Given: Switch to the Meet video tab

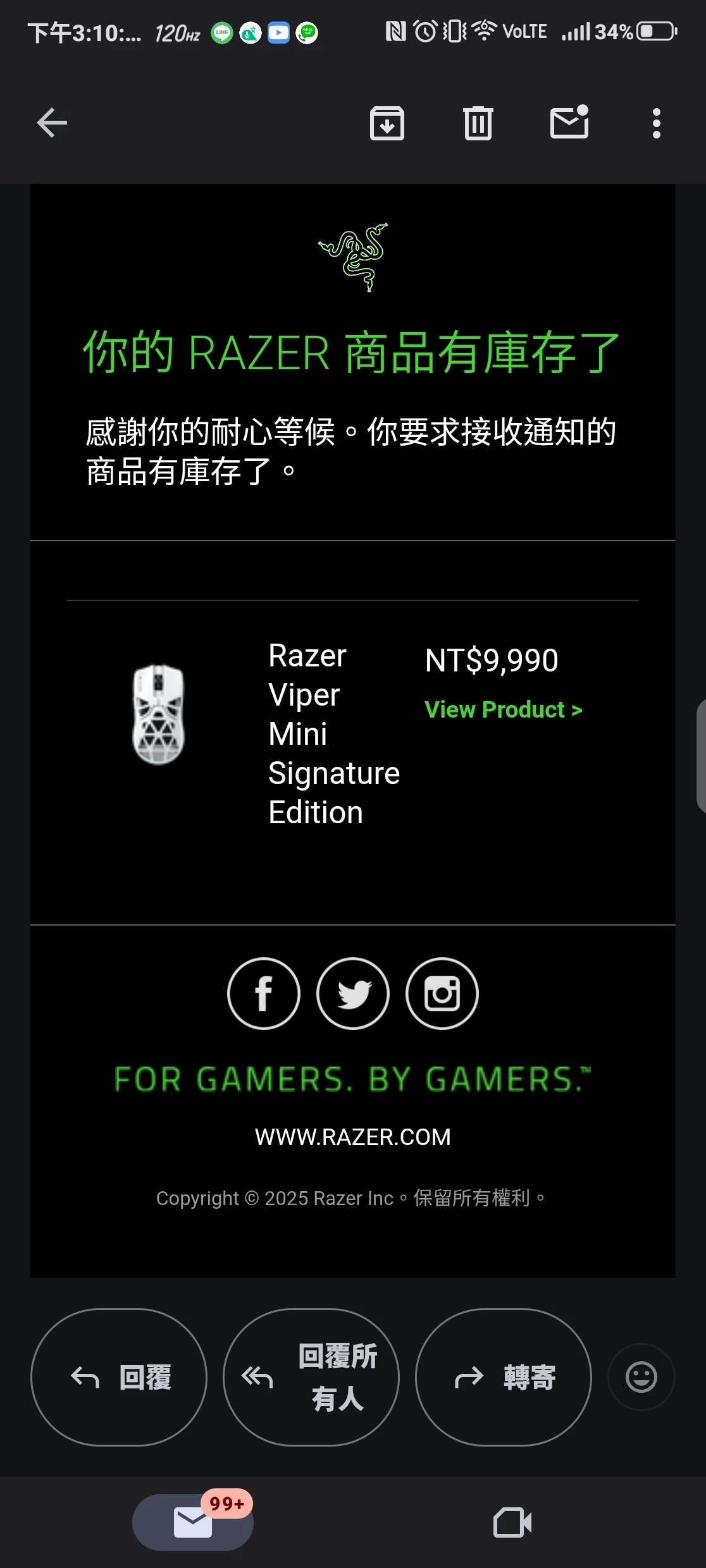Looking at the screenshot, I should (x=512, y=1522).
